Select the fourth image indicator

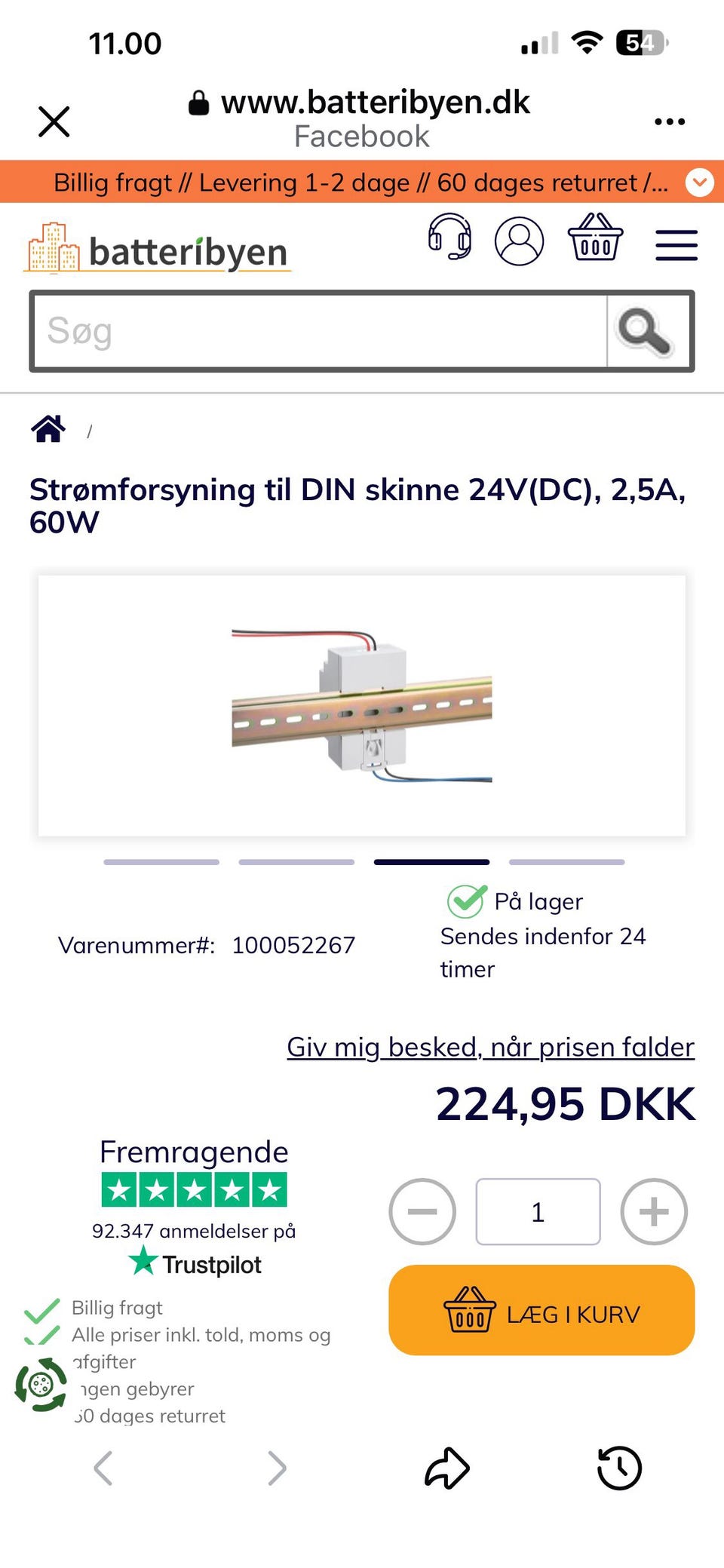567,862
